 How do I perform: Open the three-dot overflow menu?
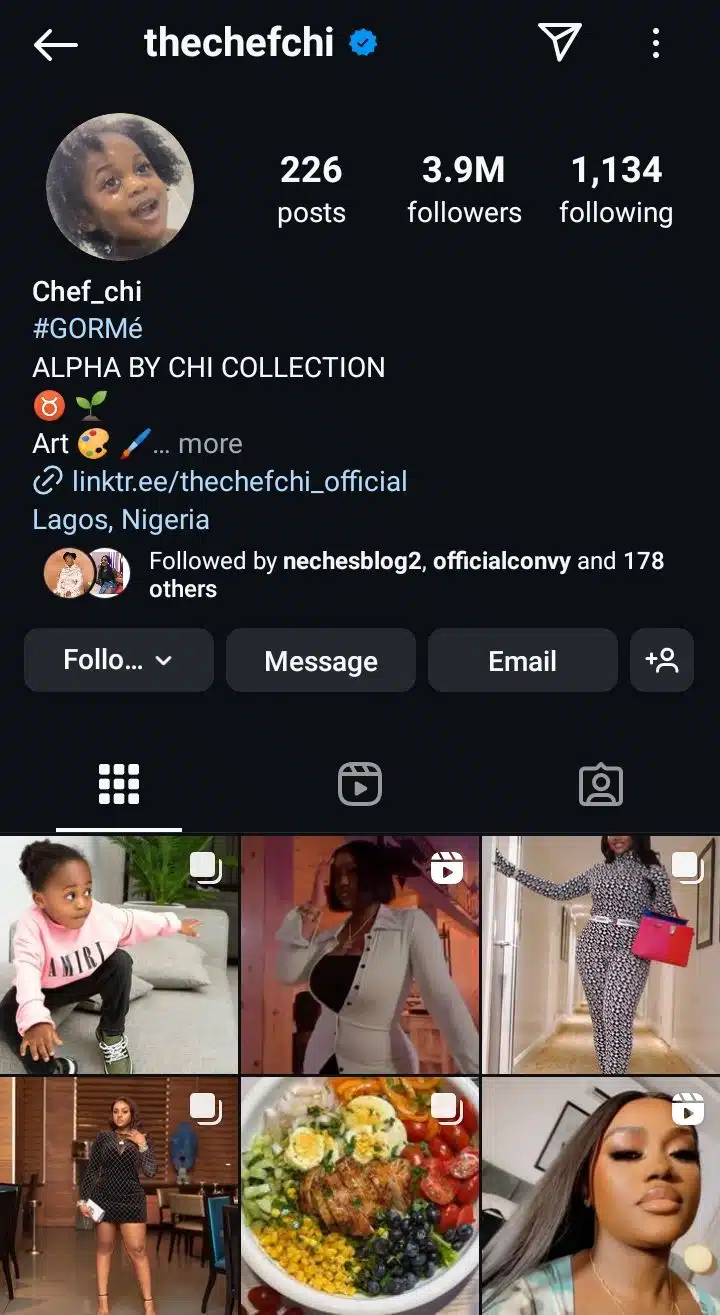point(656,43)
